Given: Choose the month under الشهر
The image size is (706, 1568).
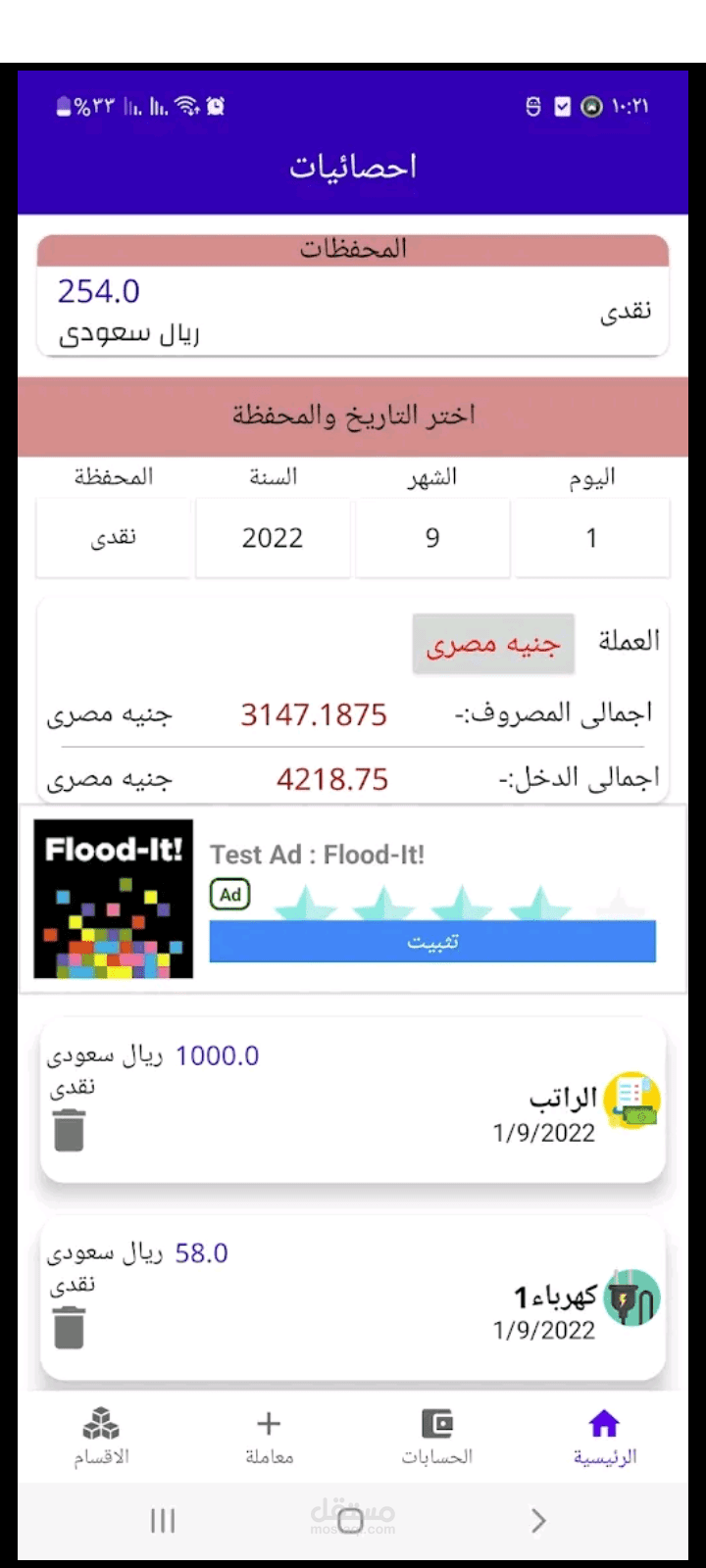Looking at the screenshot, I should click(x=432, y=538).
